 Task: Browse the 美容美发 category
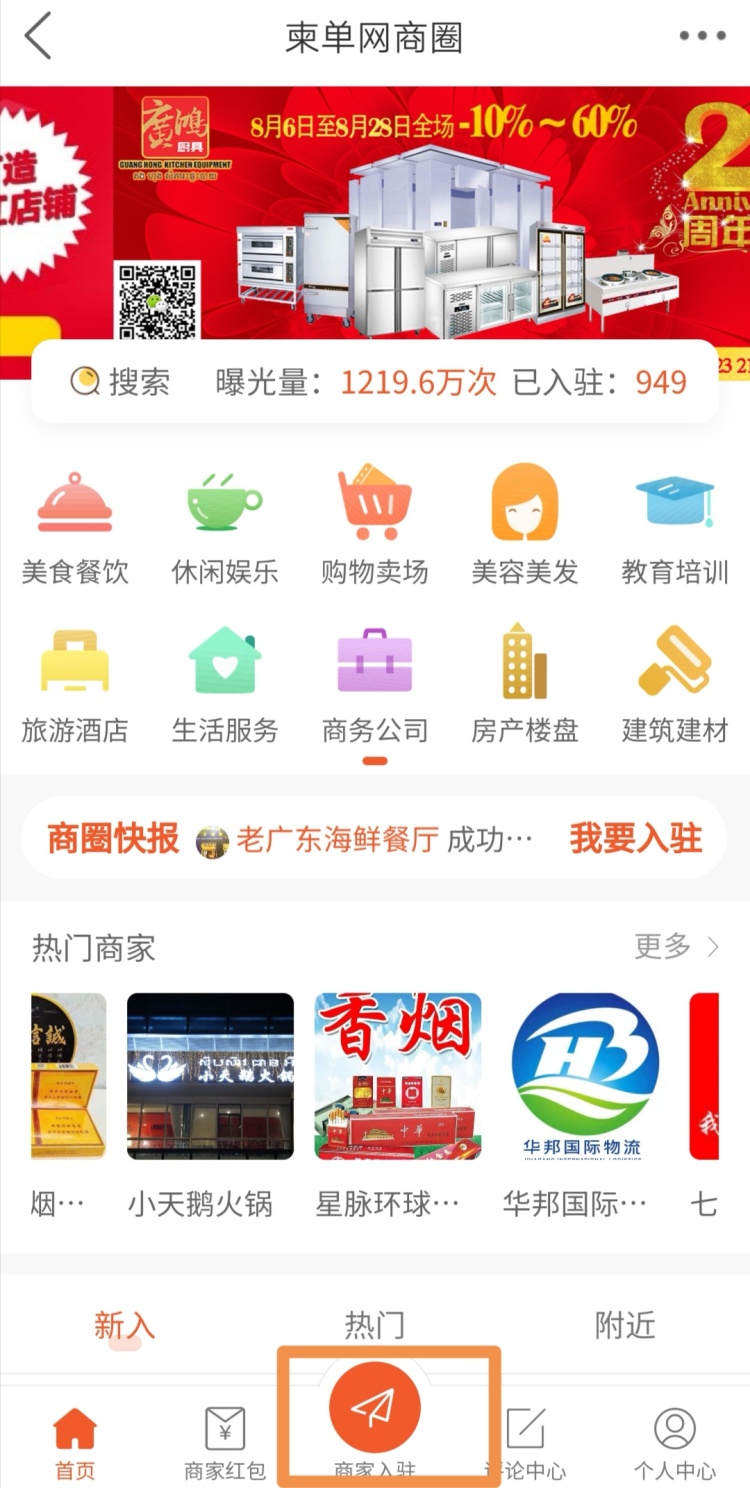click(525, 526)
